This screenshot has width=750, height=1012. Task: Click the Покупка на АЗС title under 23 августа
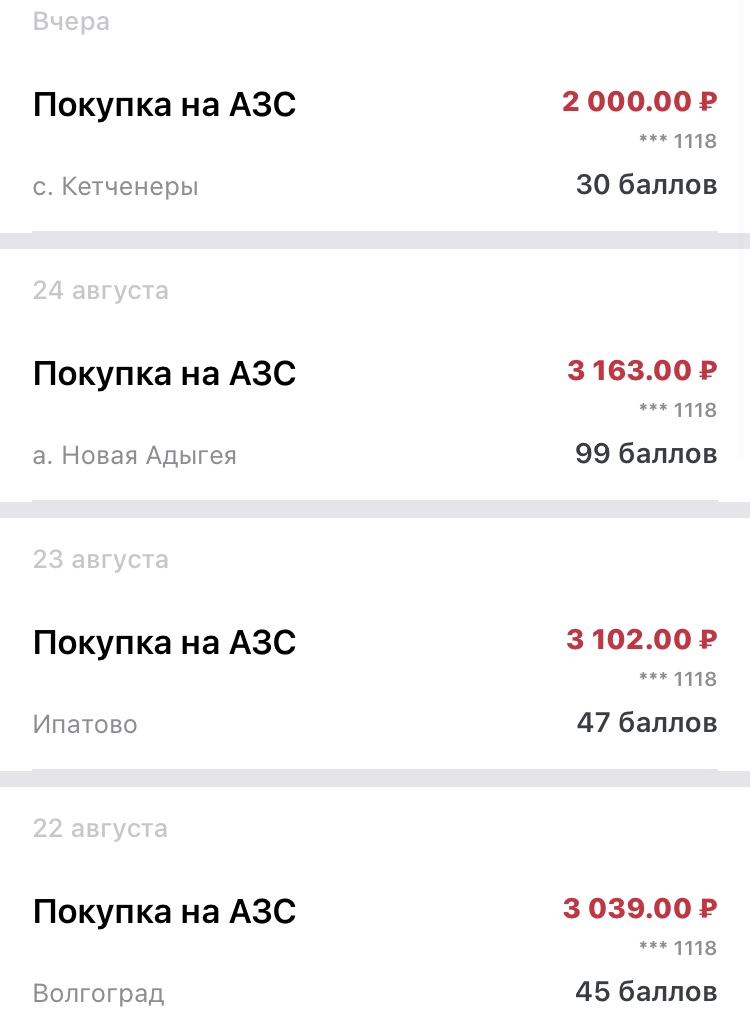pyautogui.click(x=164, y=642)
